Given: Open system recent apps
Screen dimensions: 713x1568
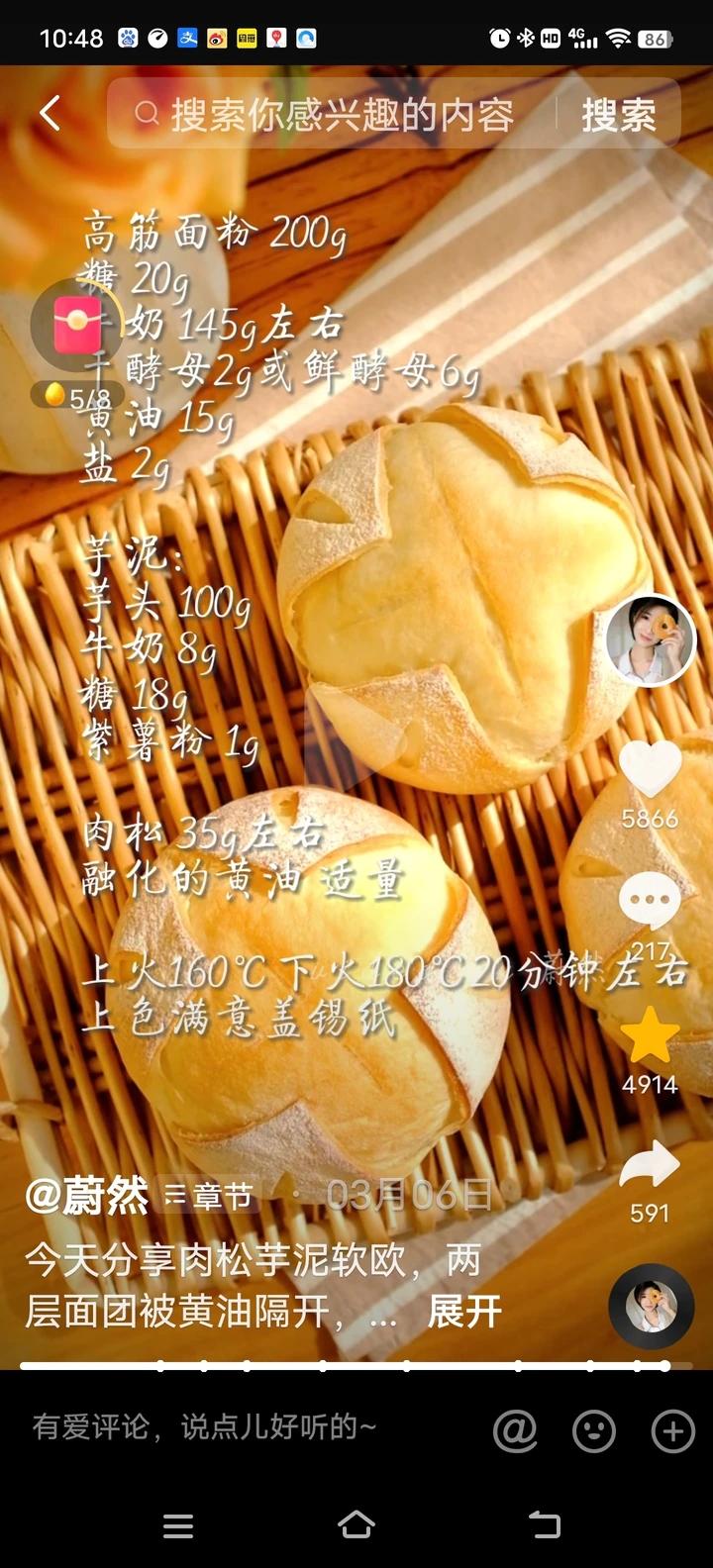Looking at the screenshot, I should coord(178,1524).
